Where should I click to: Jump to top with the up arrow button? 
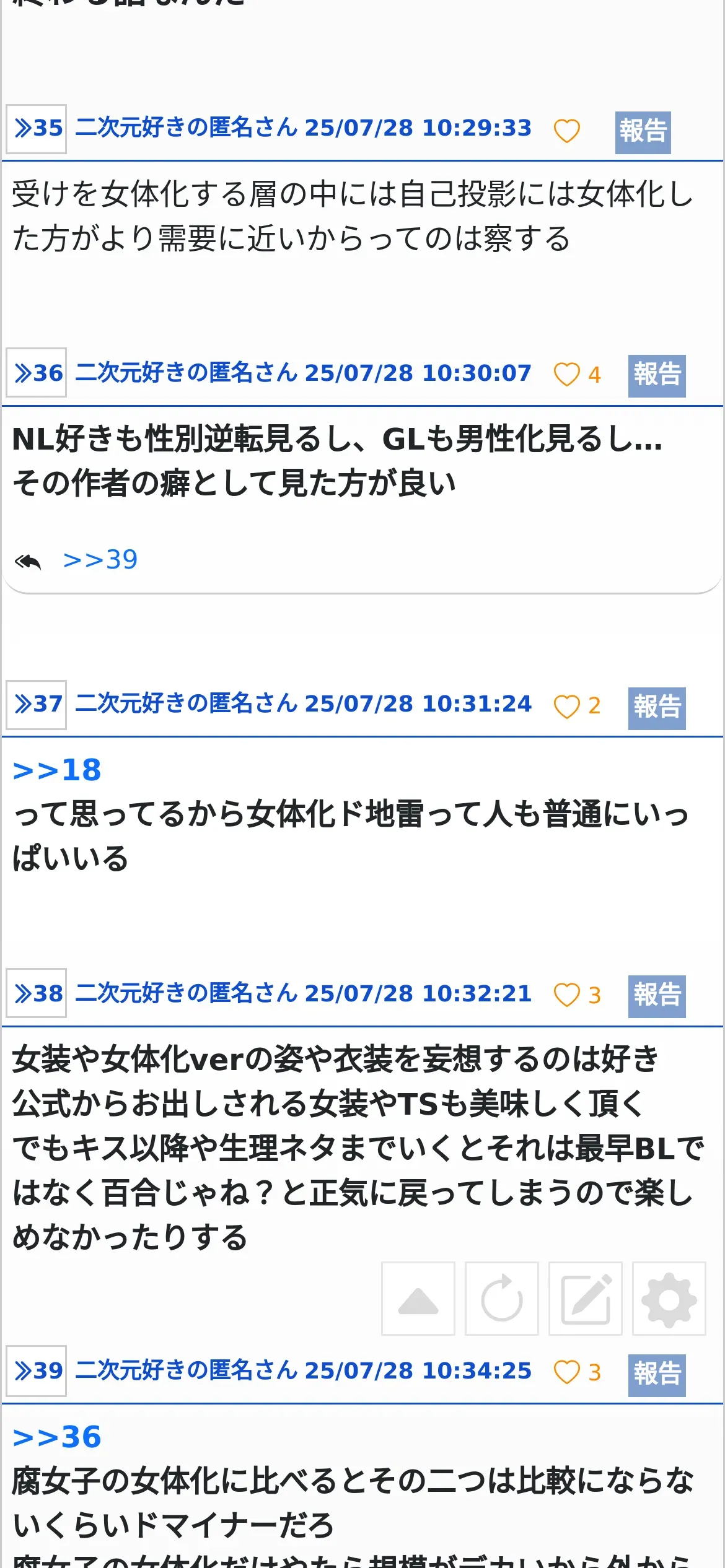(x=418, y=1299)
